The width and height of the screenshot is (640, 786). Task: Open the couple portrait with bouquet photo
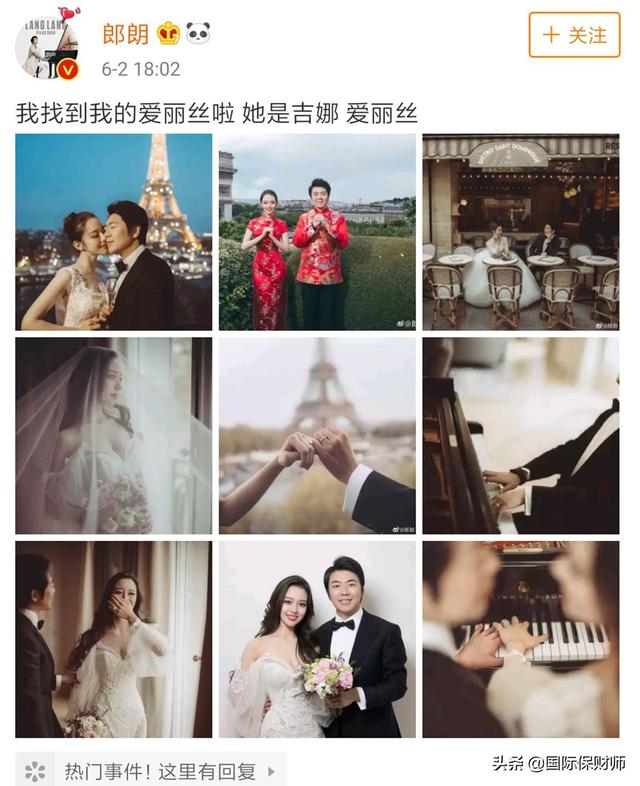(317, 639)
